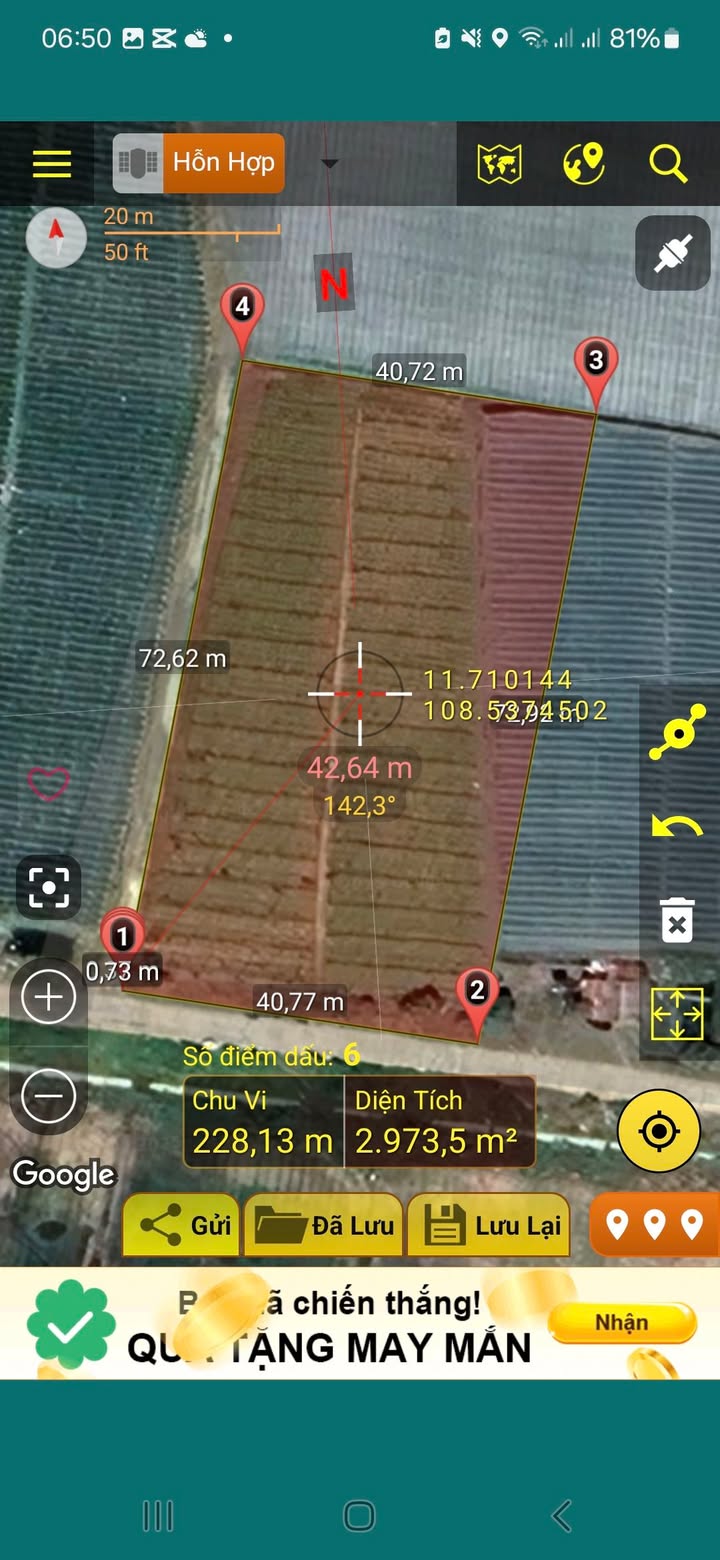Open the globe location pin icon
This screenshot has height=1560, width=720.
coord(583,163)
